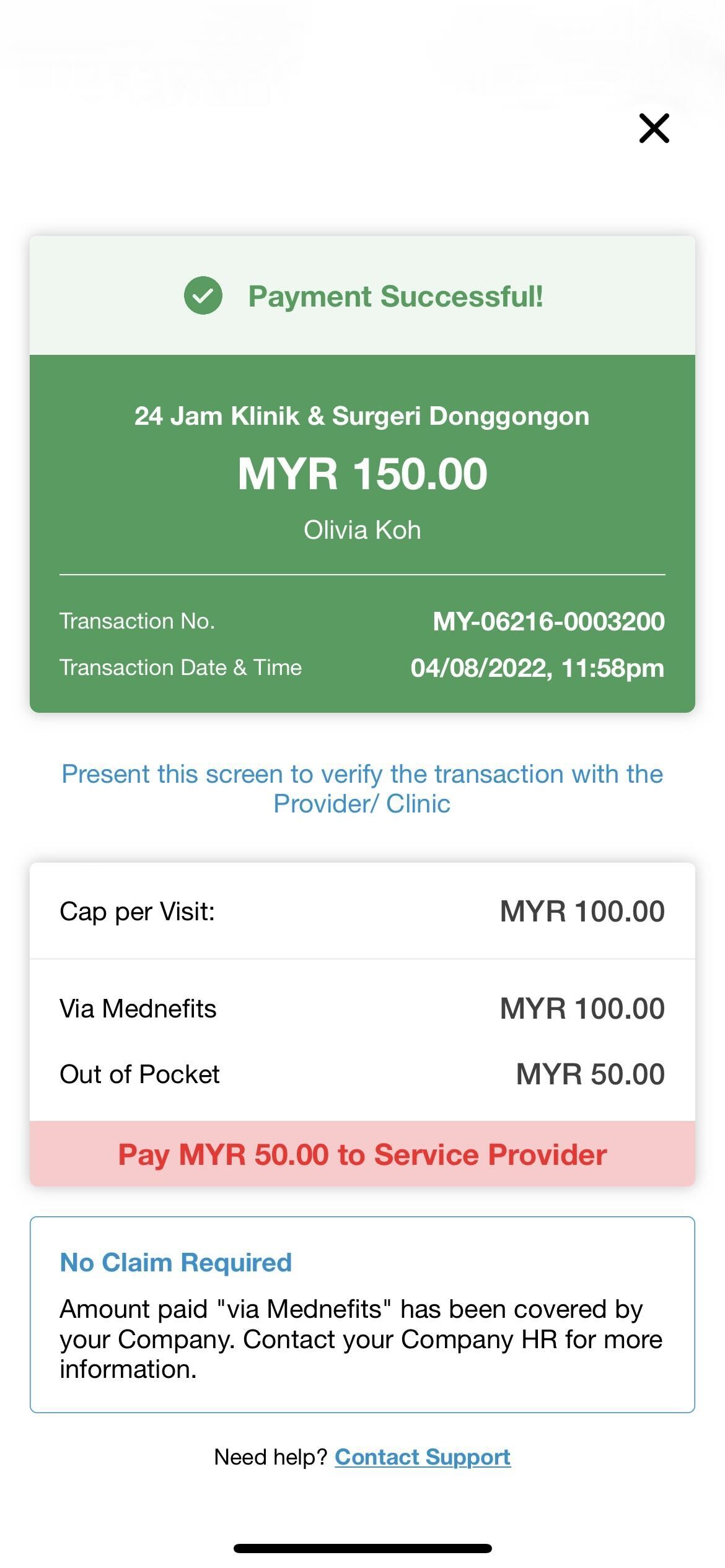This screenshot has height=1568, width=725.
Task: Tap the Need help prompt text
Action: click(271, 1457)
